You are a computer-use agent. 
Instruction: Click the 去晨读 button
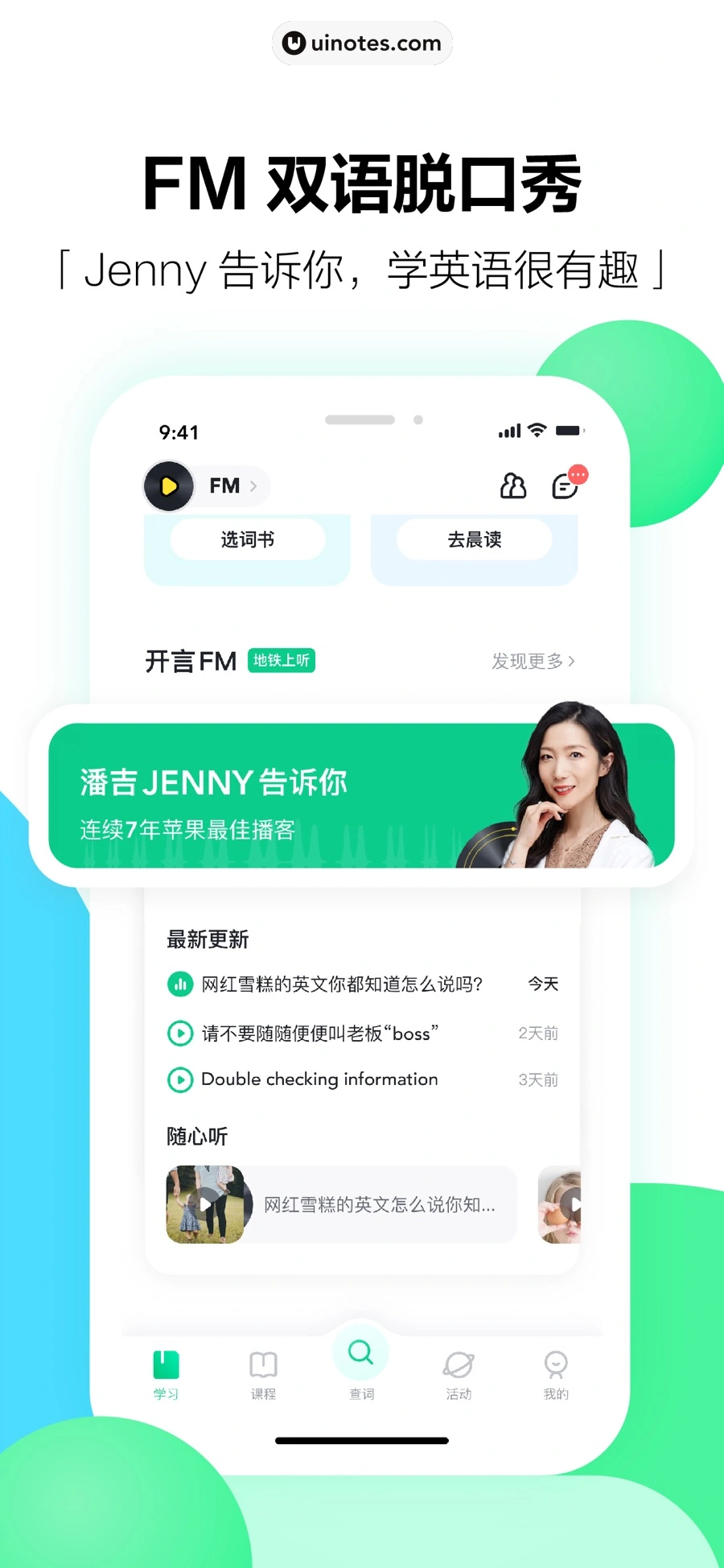click(x=474, y=539)
